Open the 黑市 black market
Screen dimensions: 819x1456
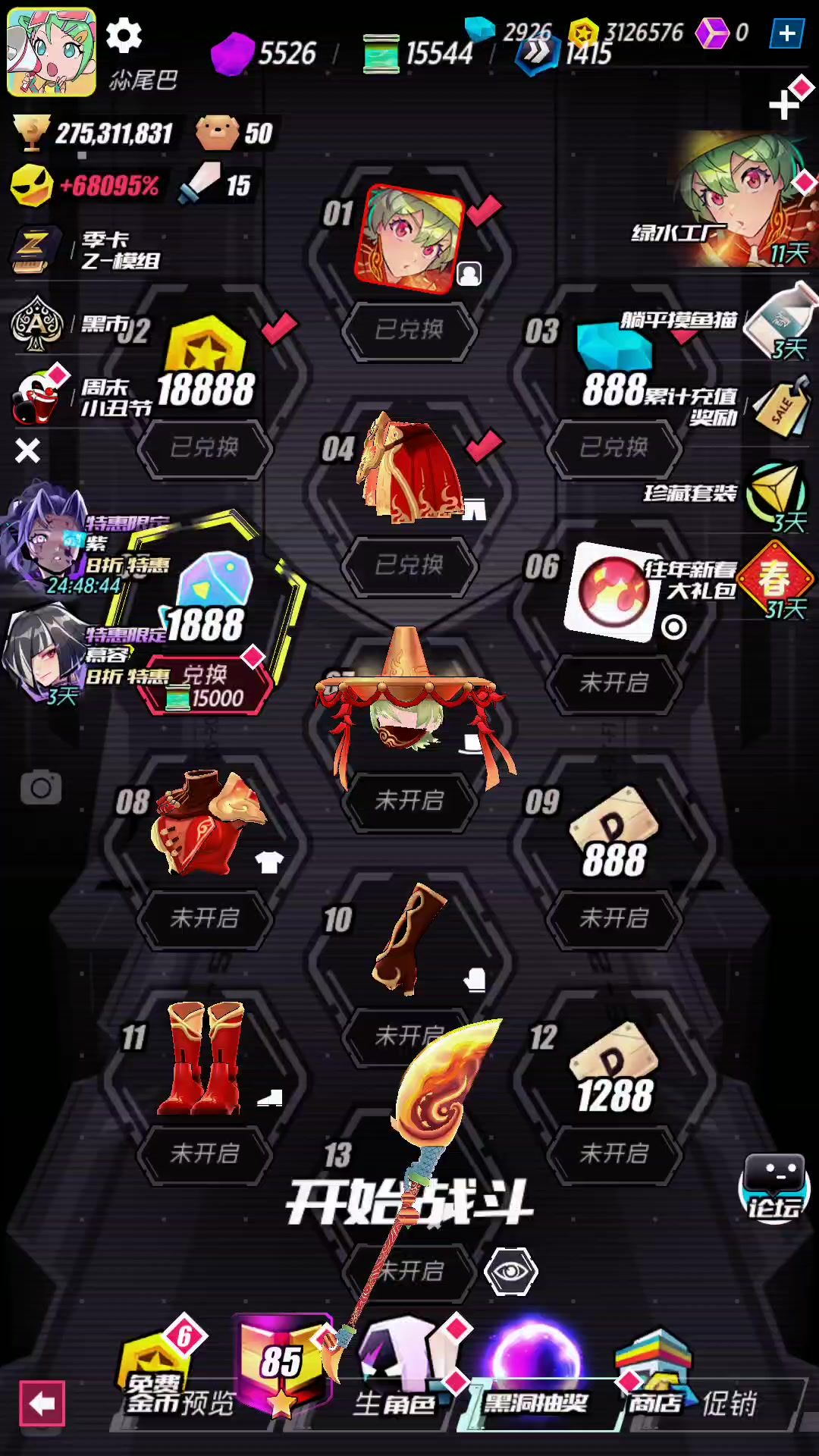(x=68, y=325)
